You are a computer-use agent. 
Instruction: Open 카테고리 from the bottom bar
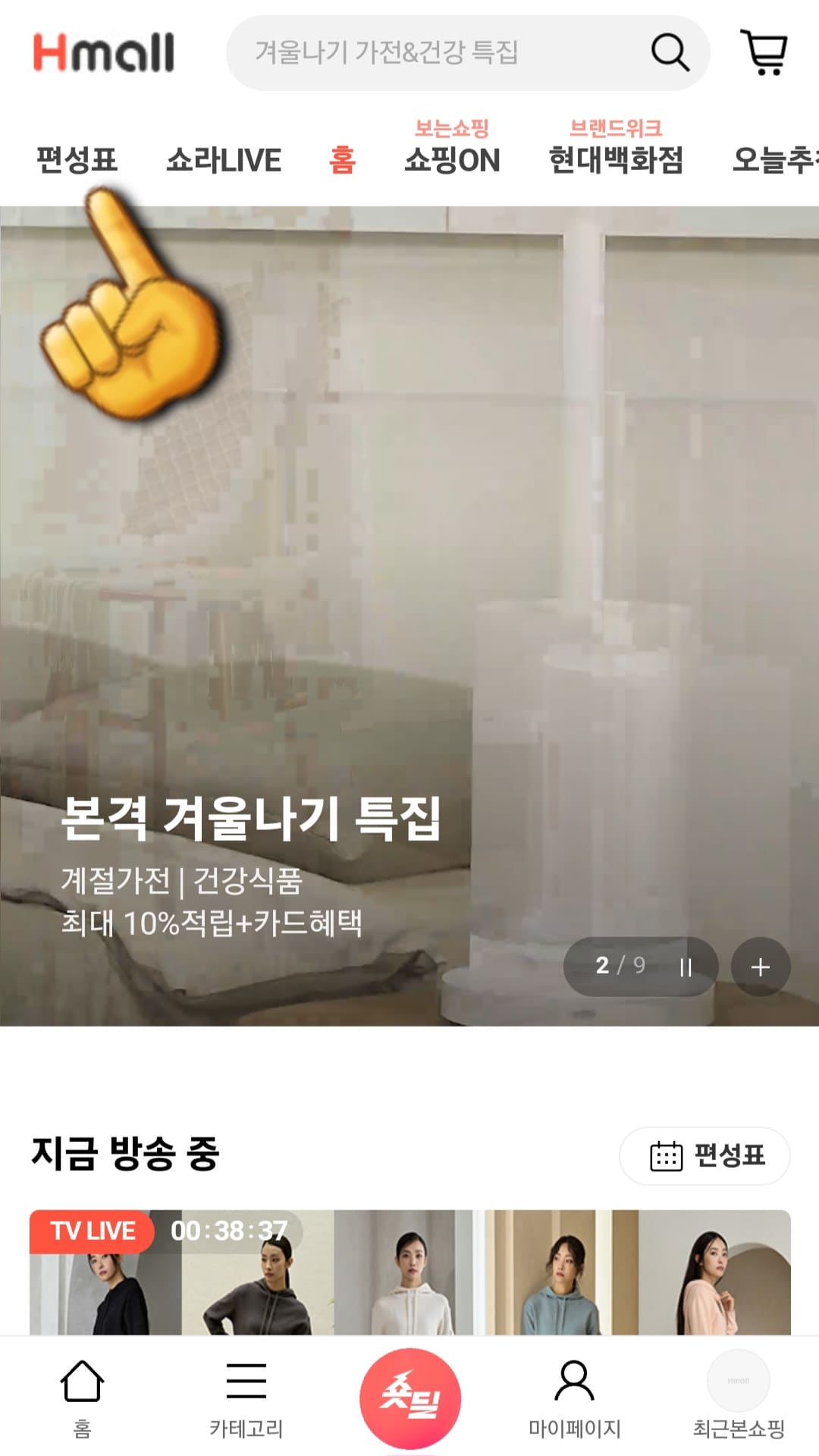click(x=244, y=1396)
